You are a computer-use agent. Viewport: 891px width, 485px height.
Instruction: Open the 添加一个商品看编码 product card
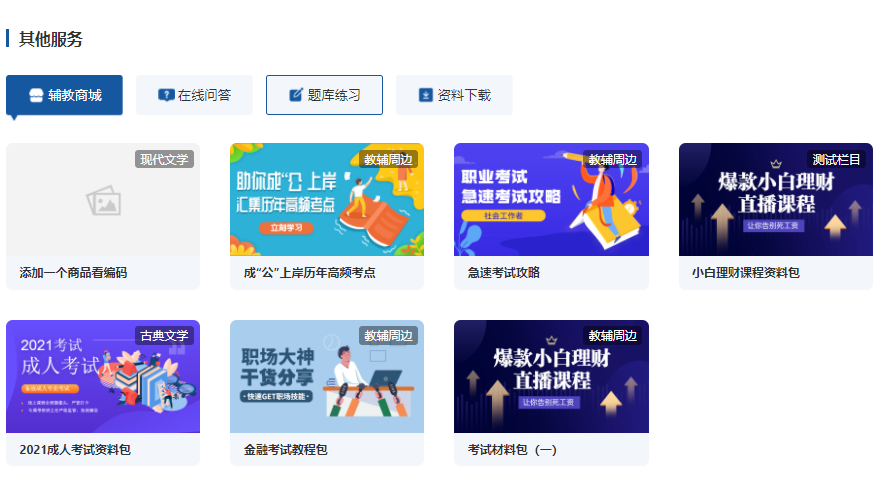point(103,216)
